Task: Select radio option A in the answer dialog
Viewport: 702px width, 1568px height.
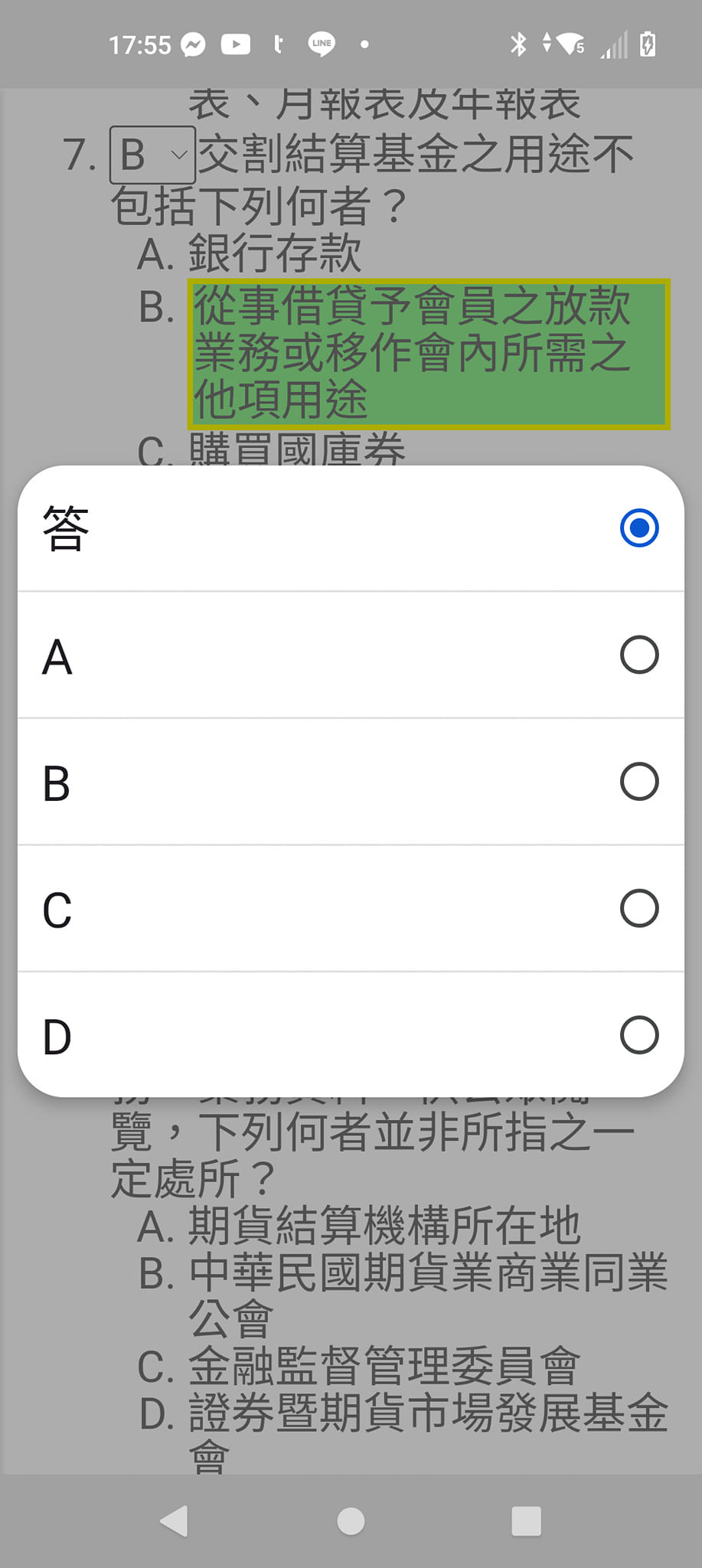Action: (638, 655)
